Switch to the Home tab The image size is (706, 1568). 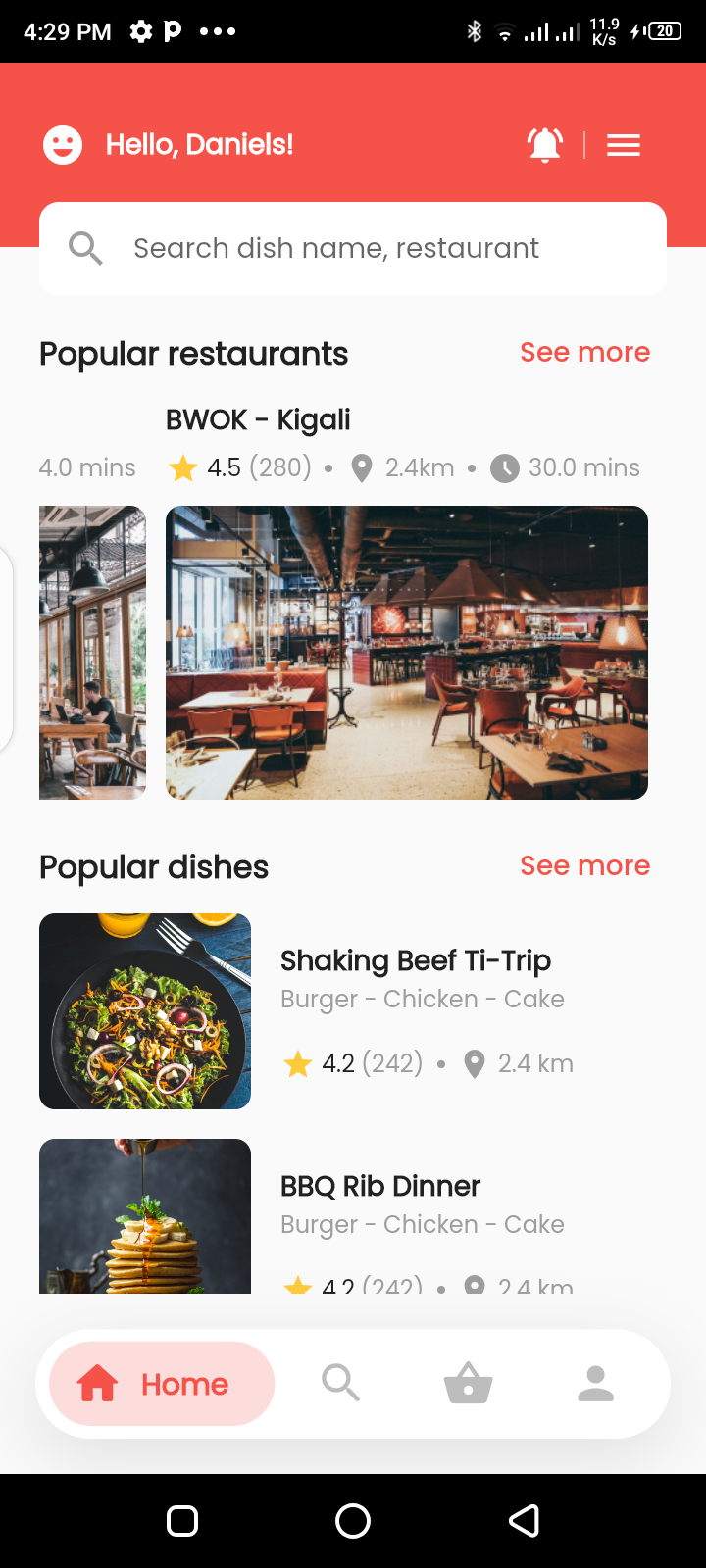162,1384
